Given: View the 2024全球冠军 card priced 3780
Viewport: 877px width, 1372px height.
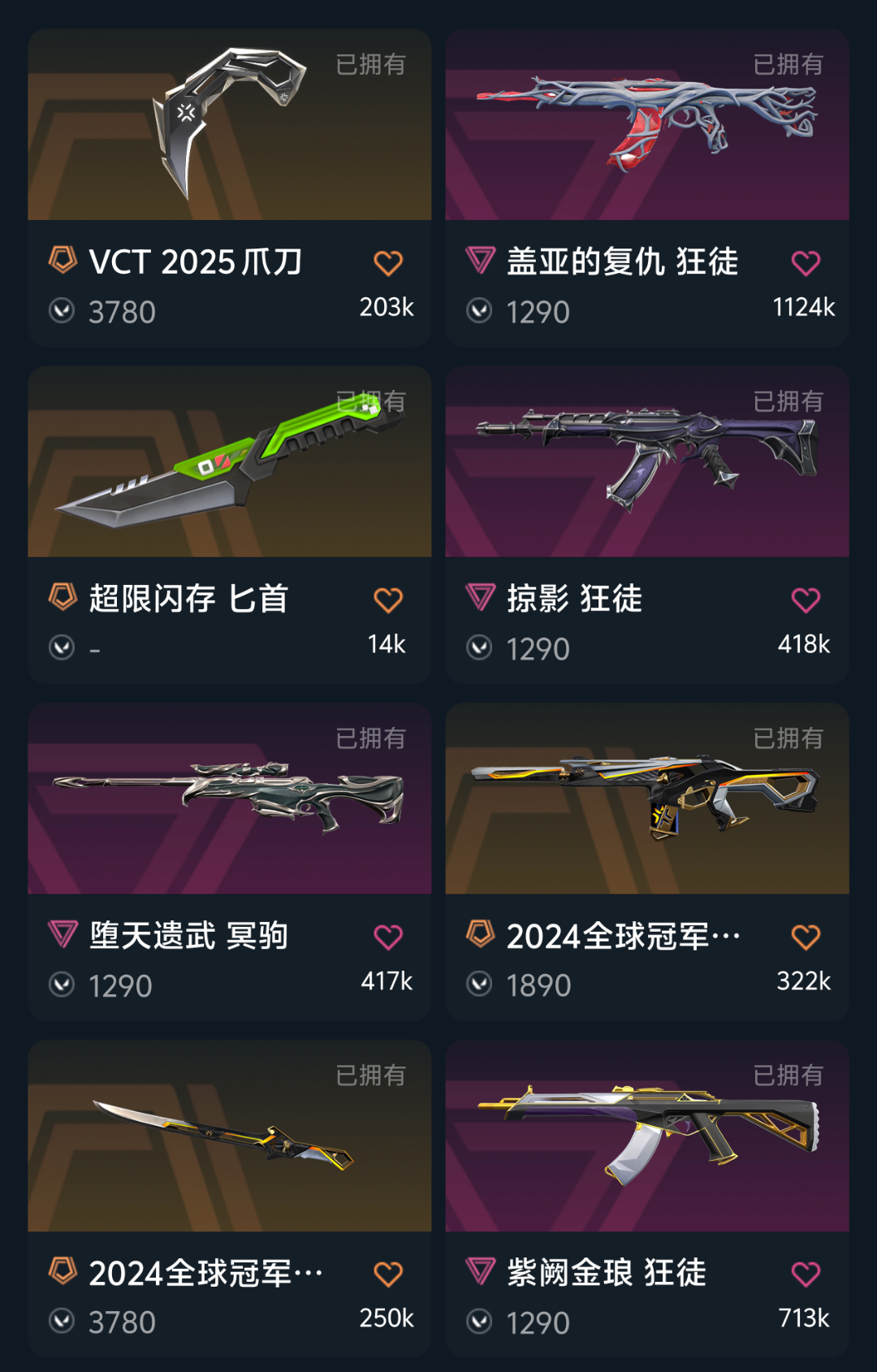Looking at the screenshot, I should (229, 1137).
